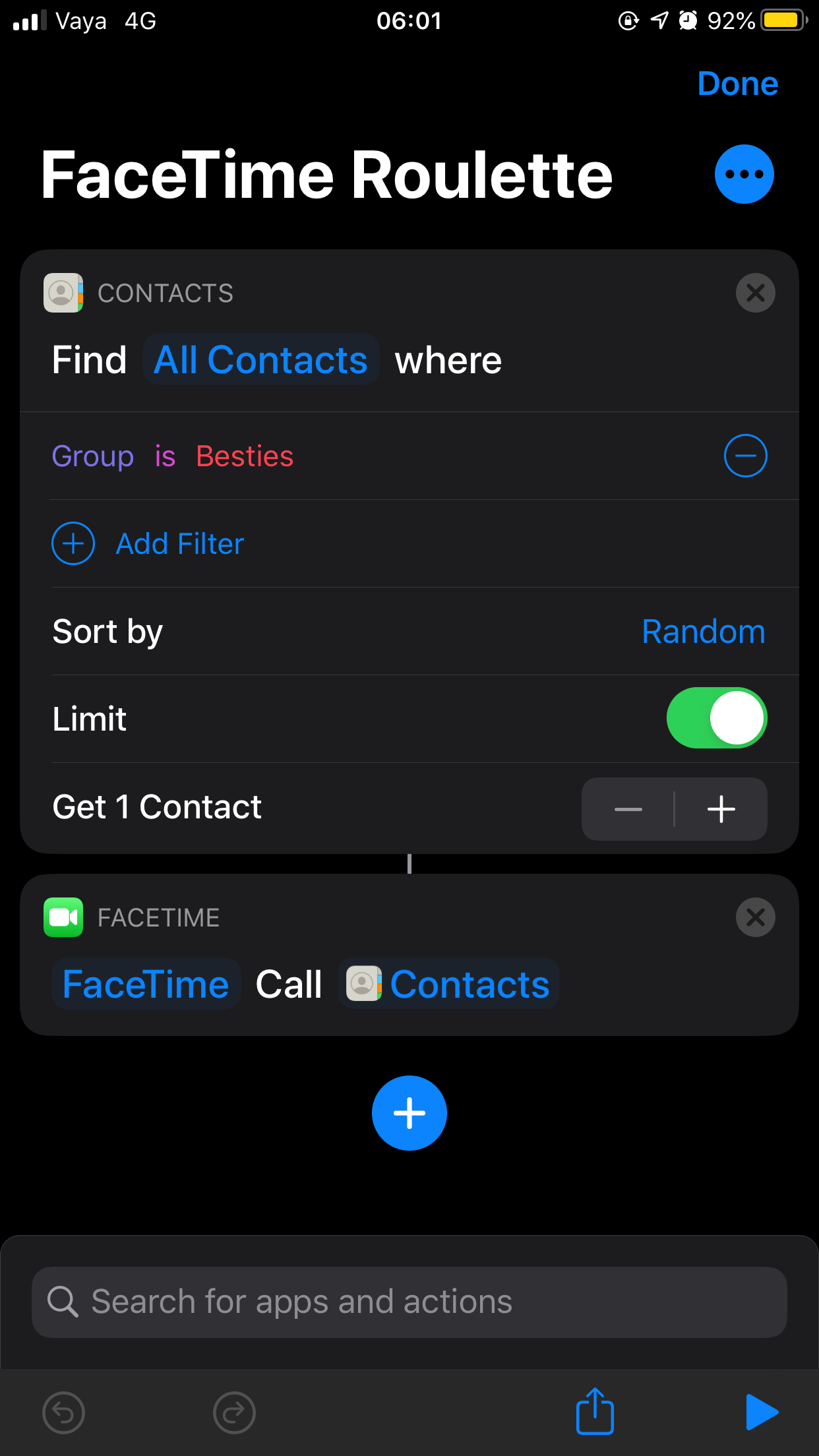Remove the Contacts action
Image resolution: width=819 pixels, height=1456 pixels.
pos(755,293)
